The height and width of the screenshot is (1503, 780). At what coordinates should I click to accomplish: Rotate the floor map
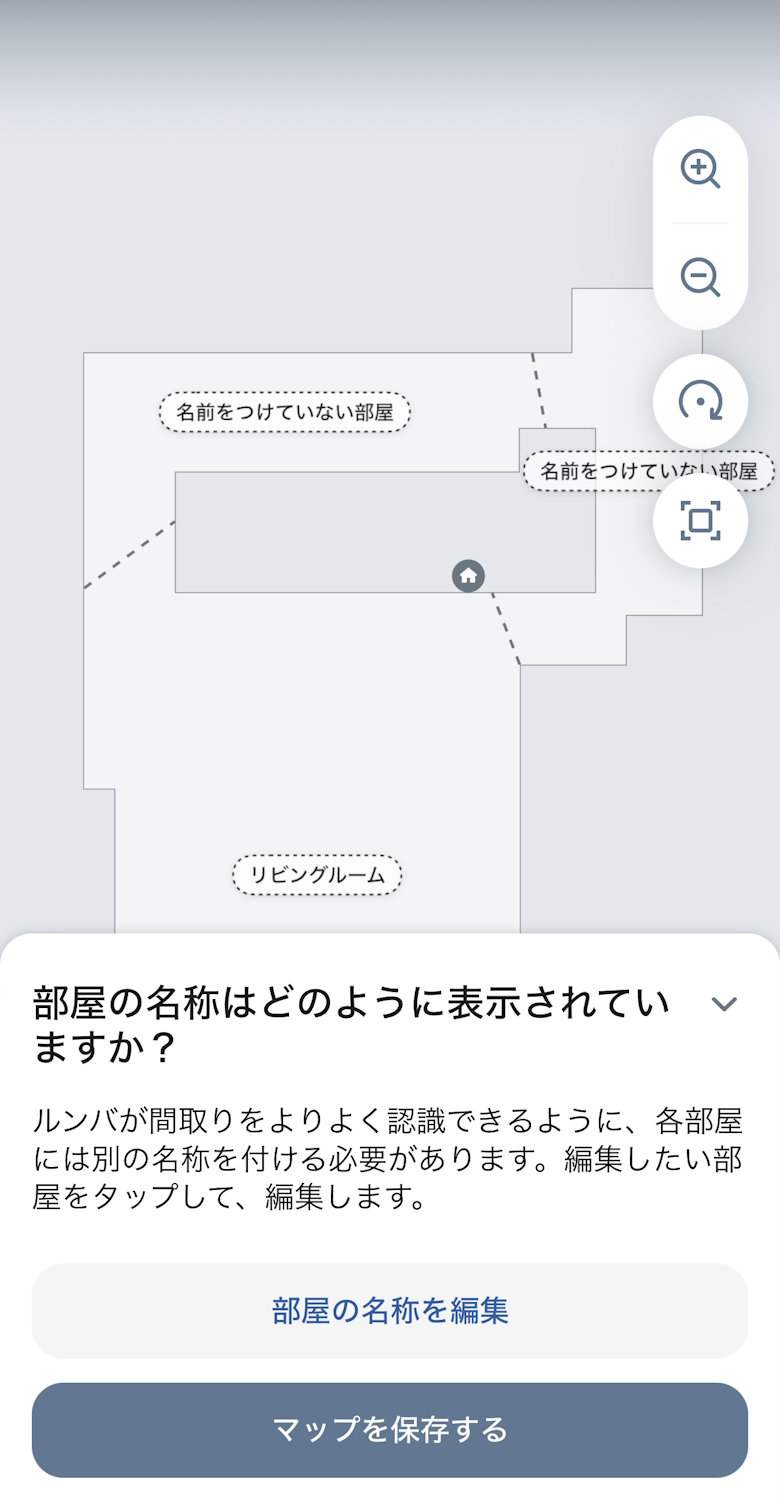[700, 401]
